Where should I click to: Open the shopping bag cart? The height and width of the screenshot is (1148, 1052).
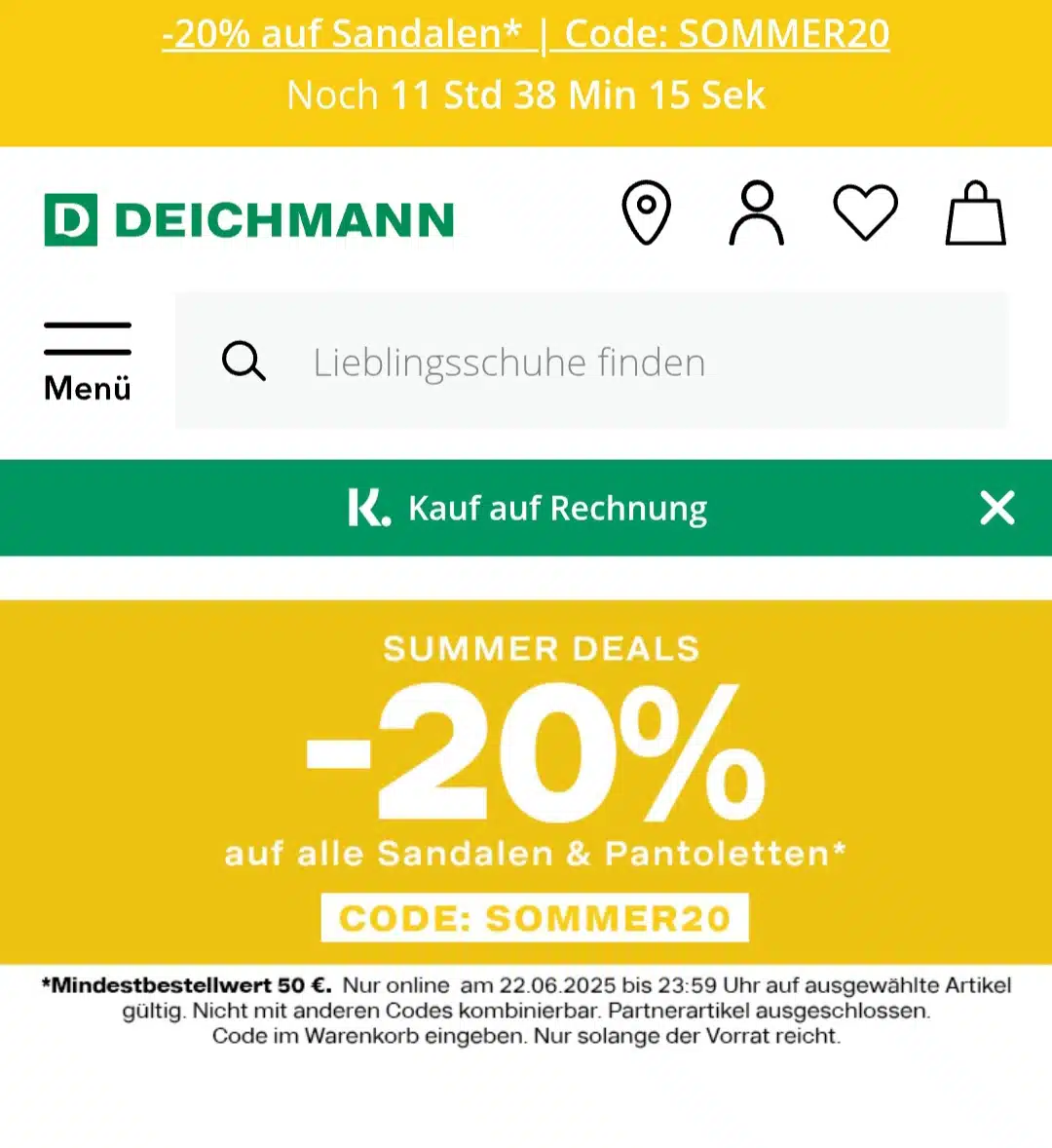click(975, 212)
